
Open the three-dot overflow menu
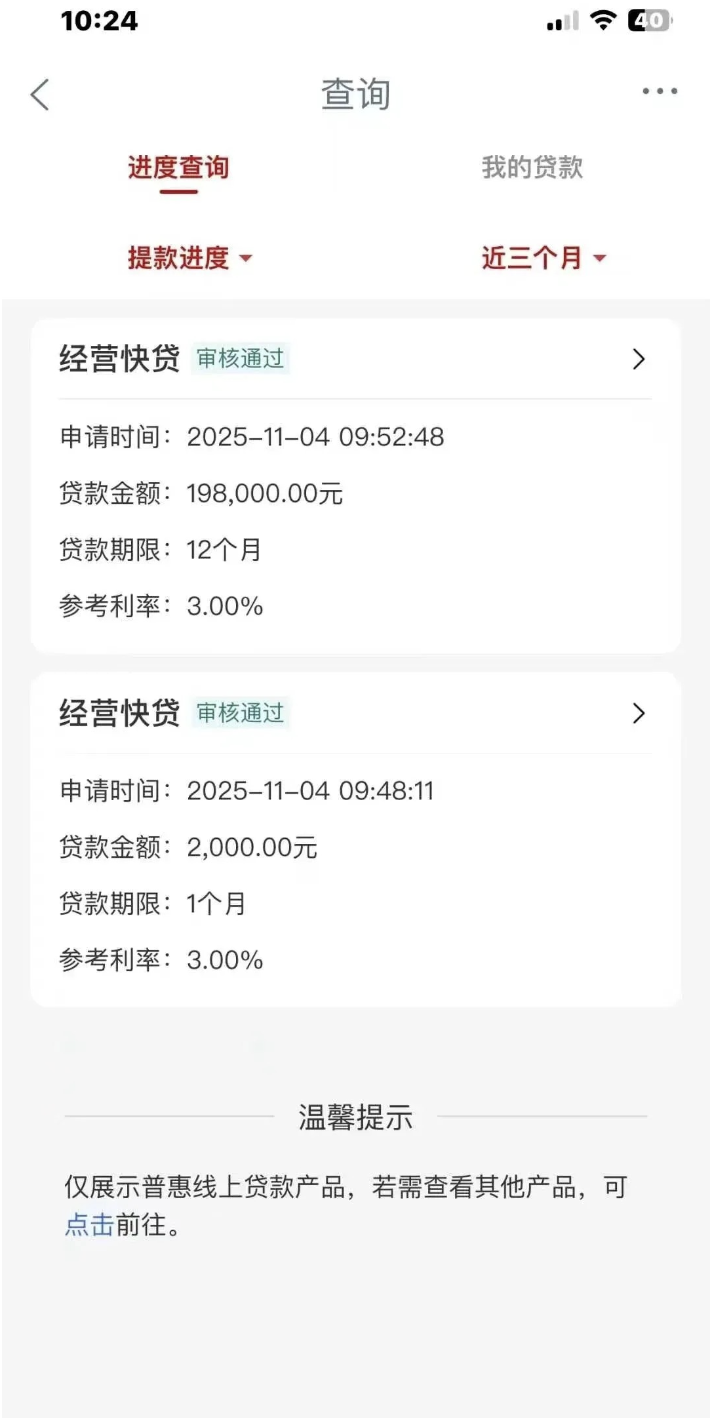[x=659, y=92]
